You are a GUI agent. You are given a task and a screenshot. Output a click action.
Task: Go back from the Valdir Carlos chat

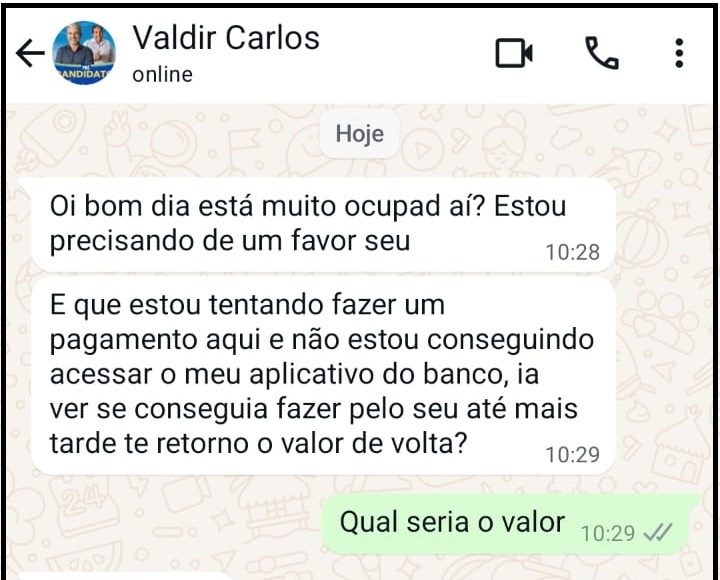point(30,54)
